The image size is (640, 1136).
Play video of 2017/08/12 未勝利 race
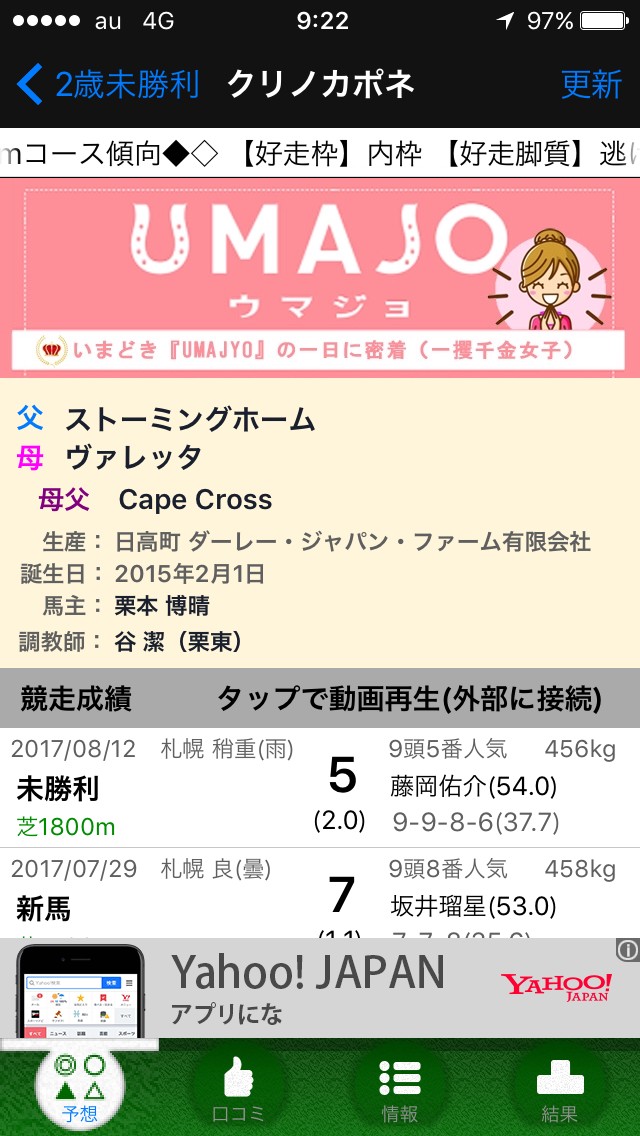(320, 788)
